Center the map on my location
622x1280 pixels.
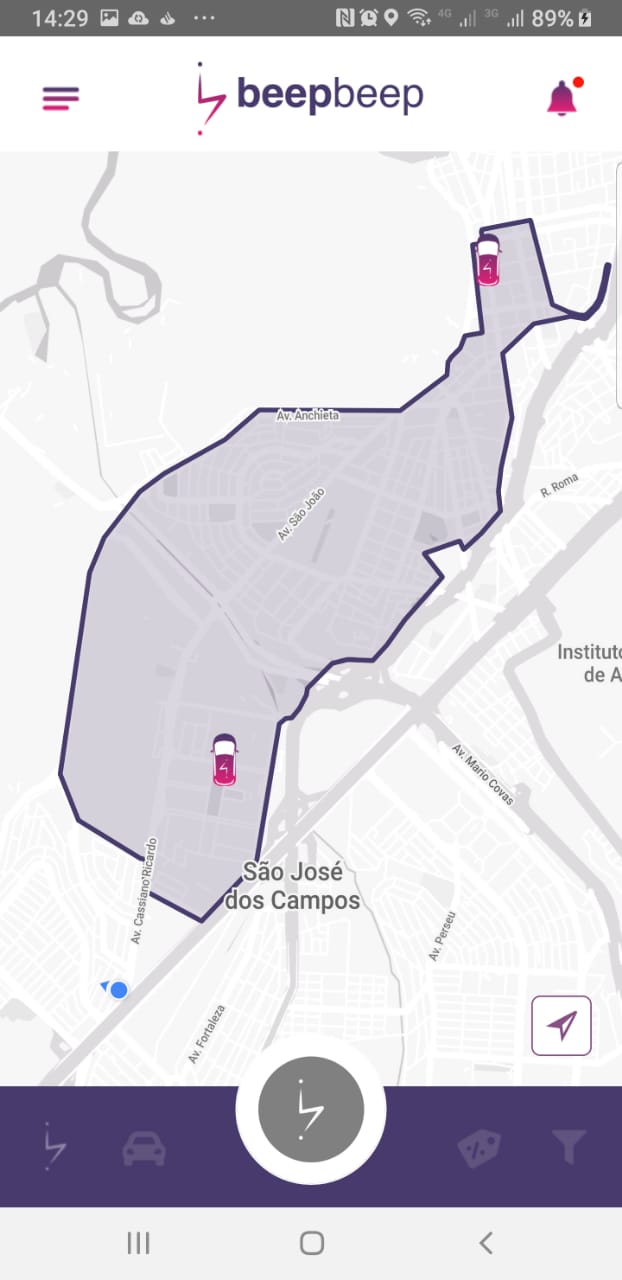click(561, 1025)
